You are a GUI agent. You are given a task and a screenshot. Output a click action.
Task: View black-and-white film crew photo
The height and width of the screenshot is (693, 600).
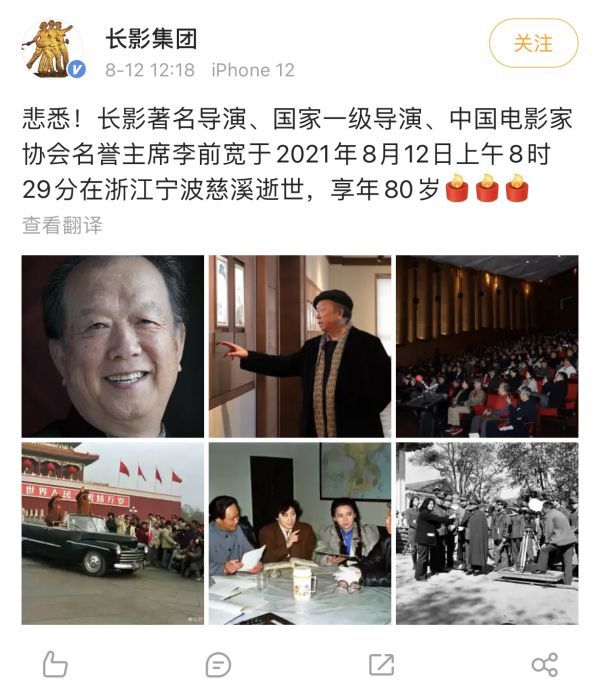point(487,534)
